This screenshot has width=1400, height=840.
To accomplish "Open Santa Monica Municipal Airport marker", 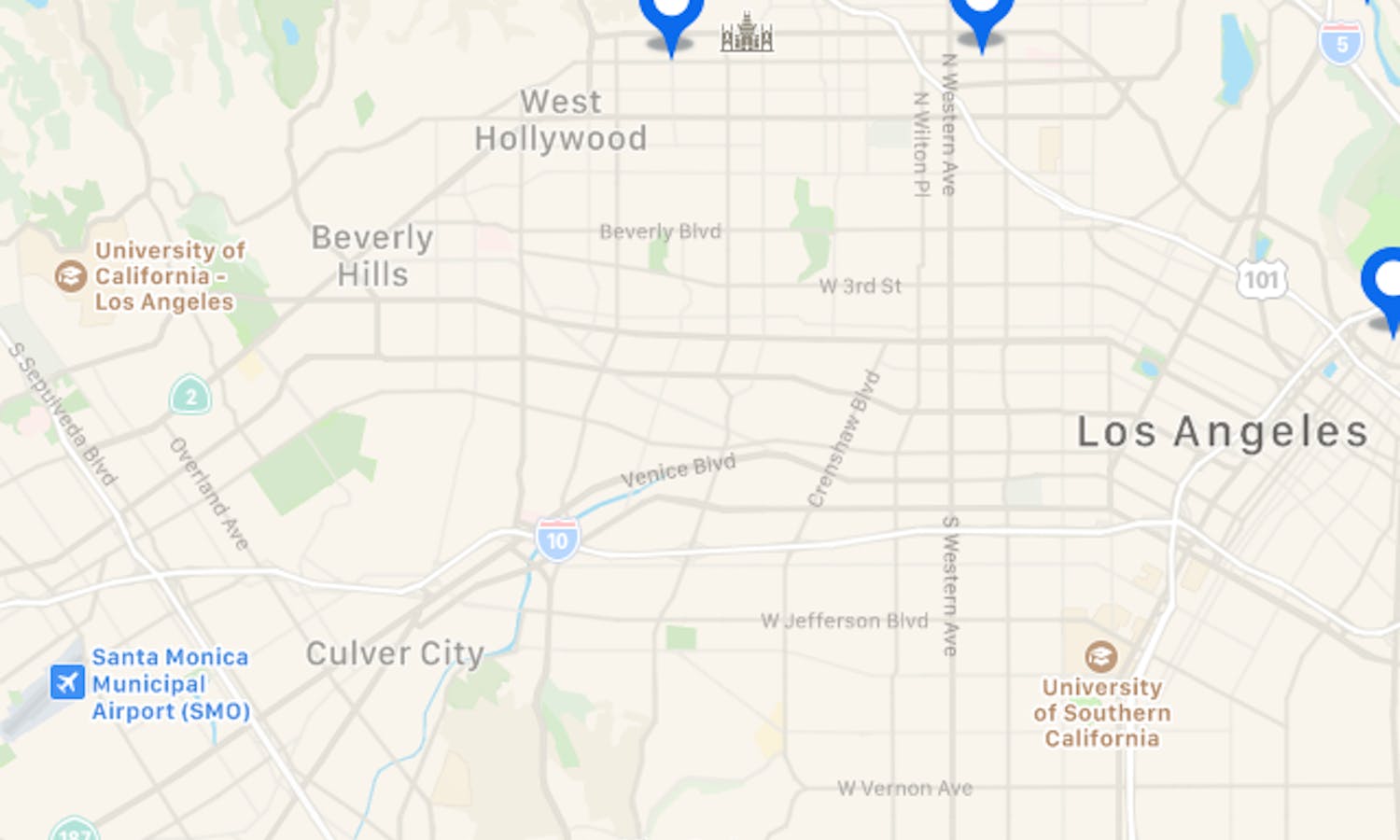I will [67, 682].
